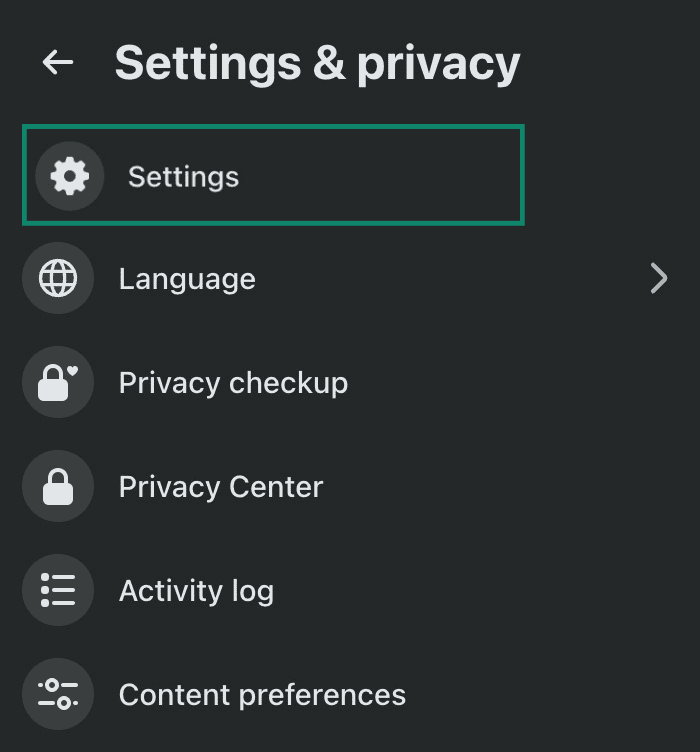Screen dimensions: 700x752
Task: Open Content preferences
Action: point(262,695)
